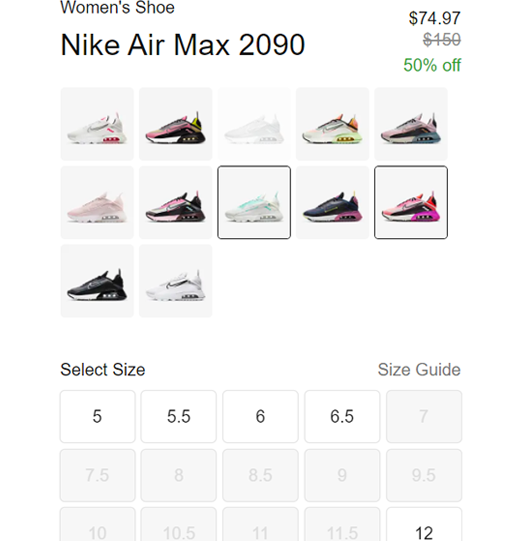505x541 pixels.
Task: Select size 5
Action: pyautogui.click(x=98, y=416)
